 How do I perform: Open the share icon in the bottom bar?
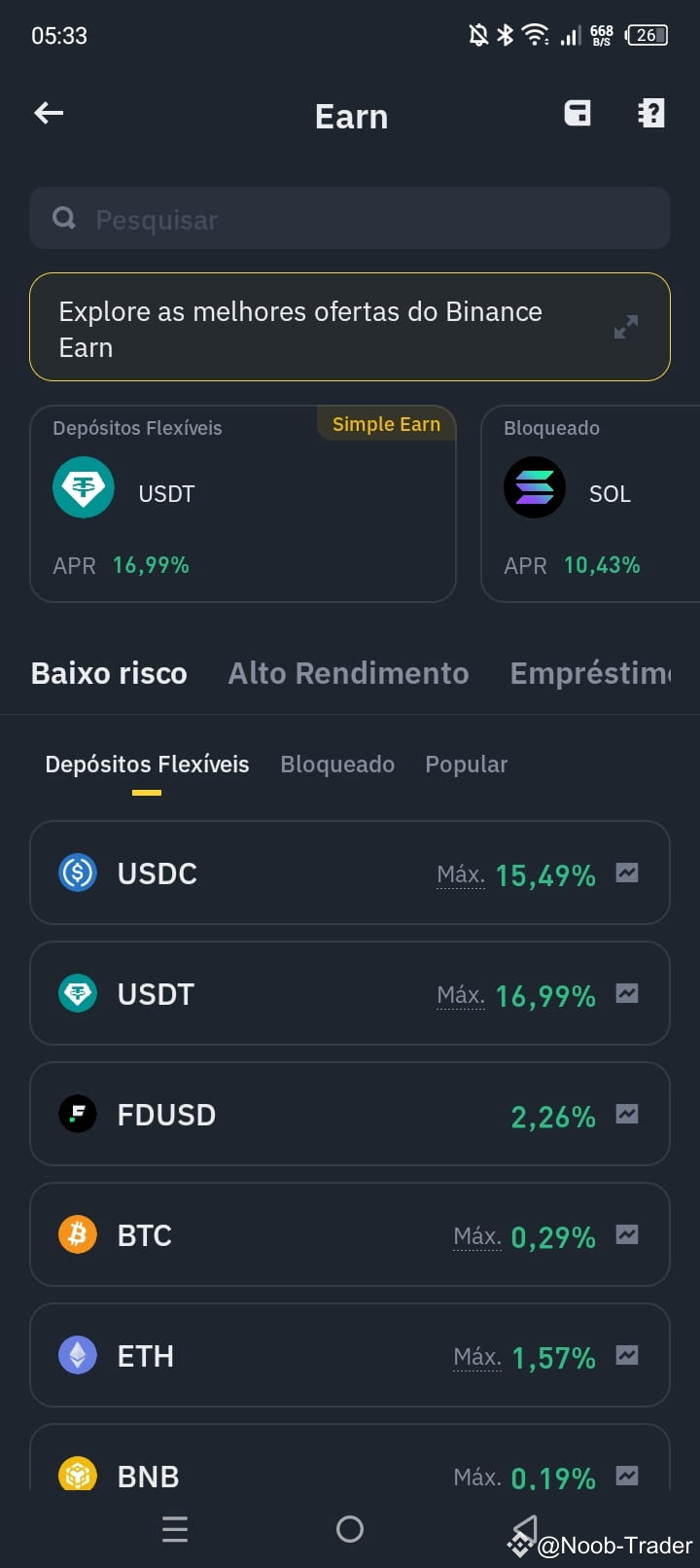(x=525, y=1527)
